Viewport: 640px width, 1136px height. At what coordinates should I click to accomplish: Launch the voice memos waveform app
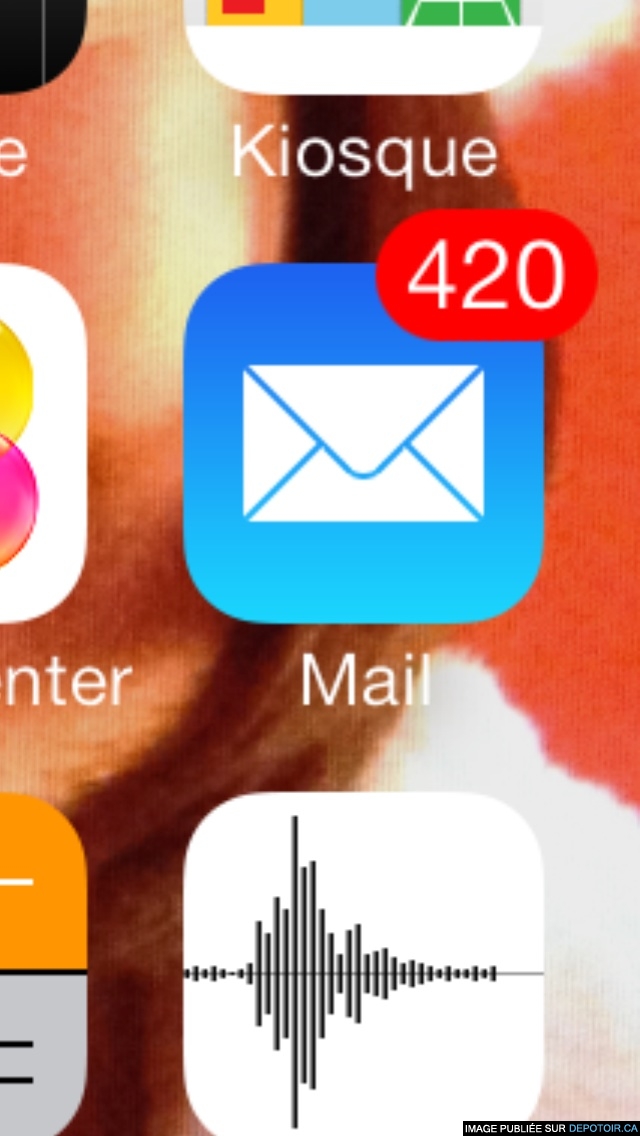363,964
